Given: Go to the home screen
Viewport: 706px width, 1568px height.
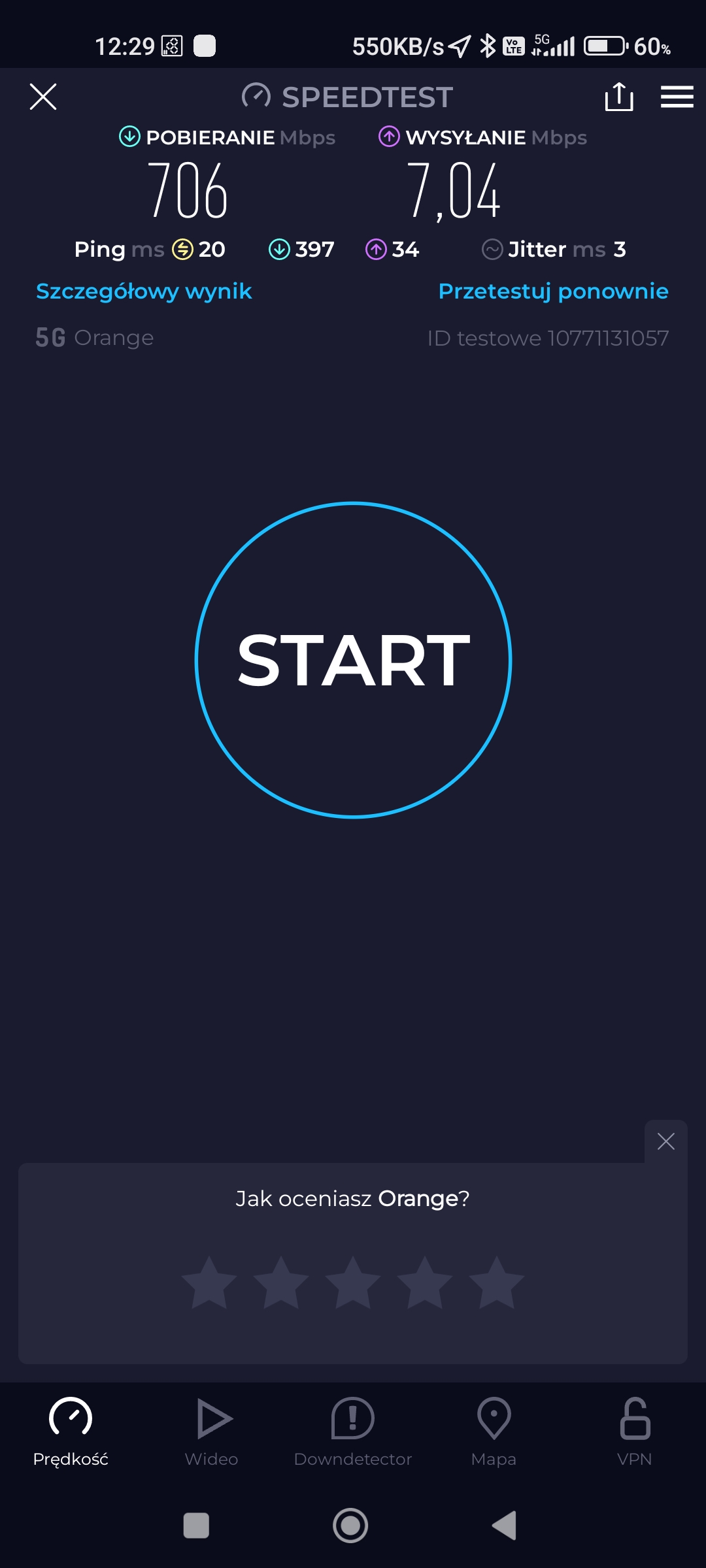Looking at the screenshot, I should 350,1526.
